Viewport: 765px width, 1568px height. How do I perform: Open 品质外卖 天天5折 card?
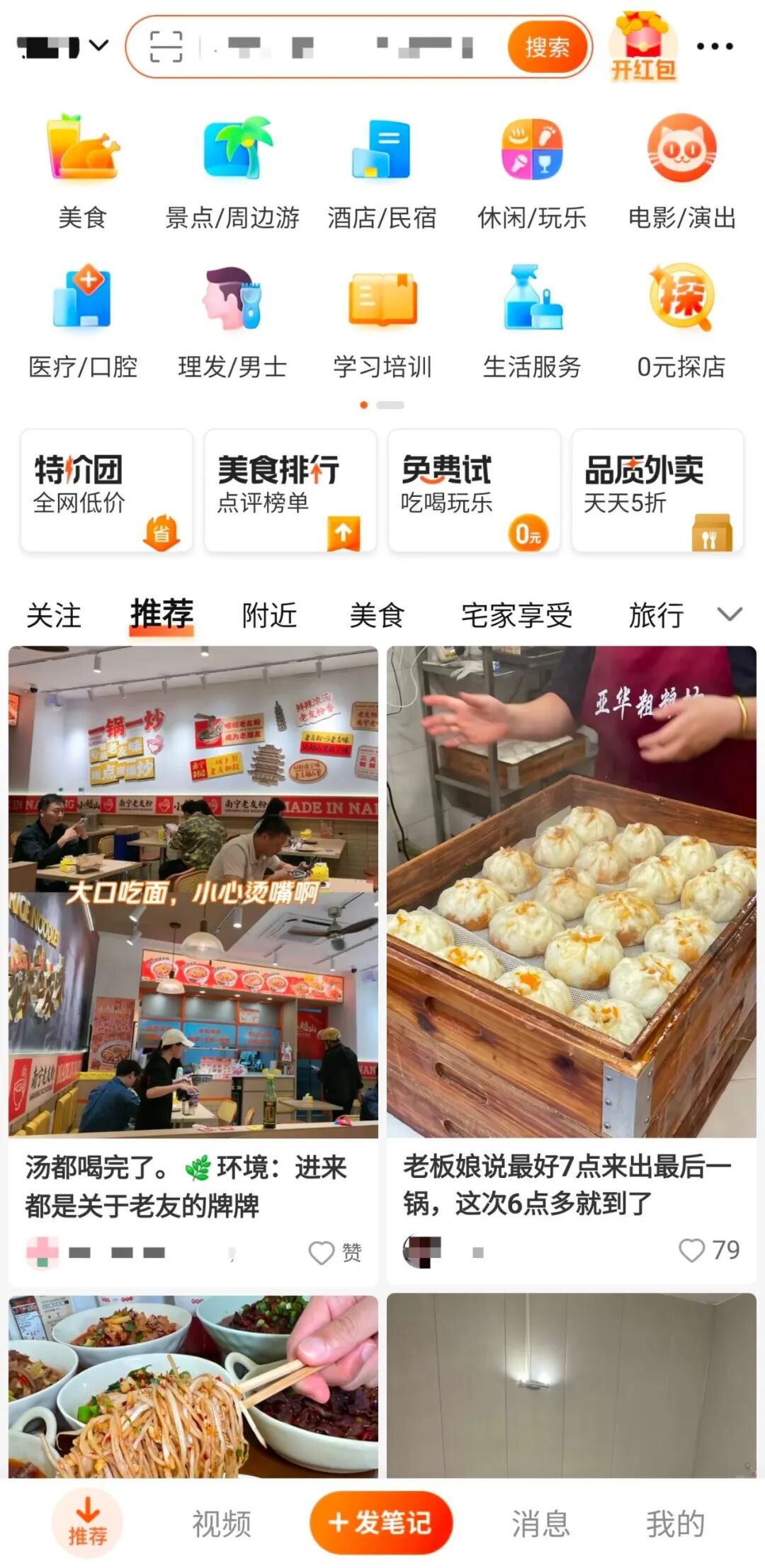(657, 490)
